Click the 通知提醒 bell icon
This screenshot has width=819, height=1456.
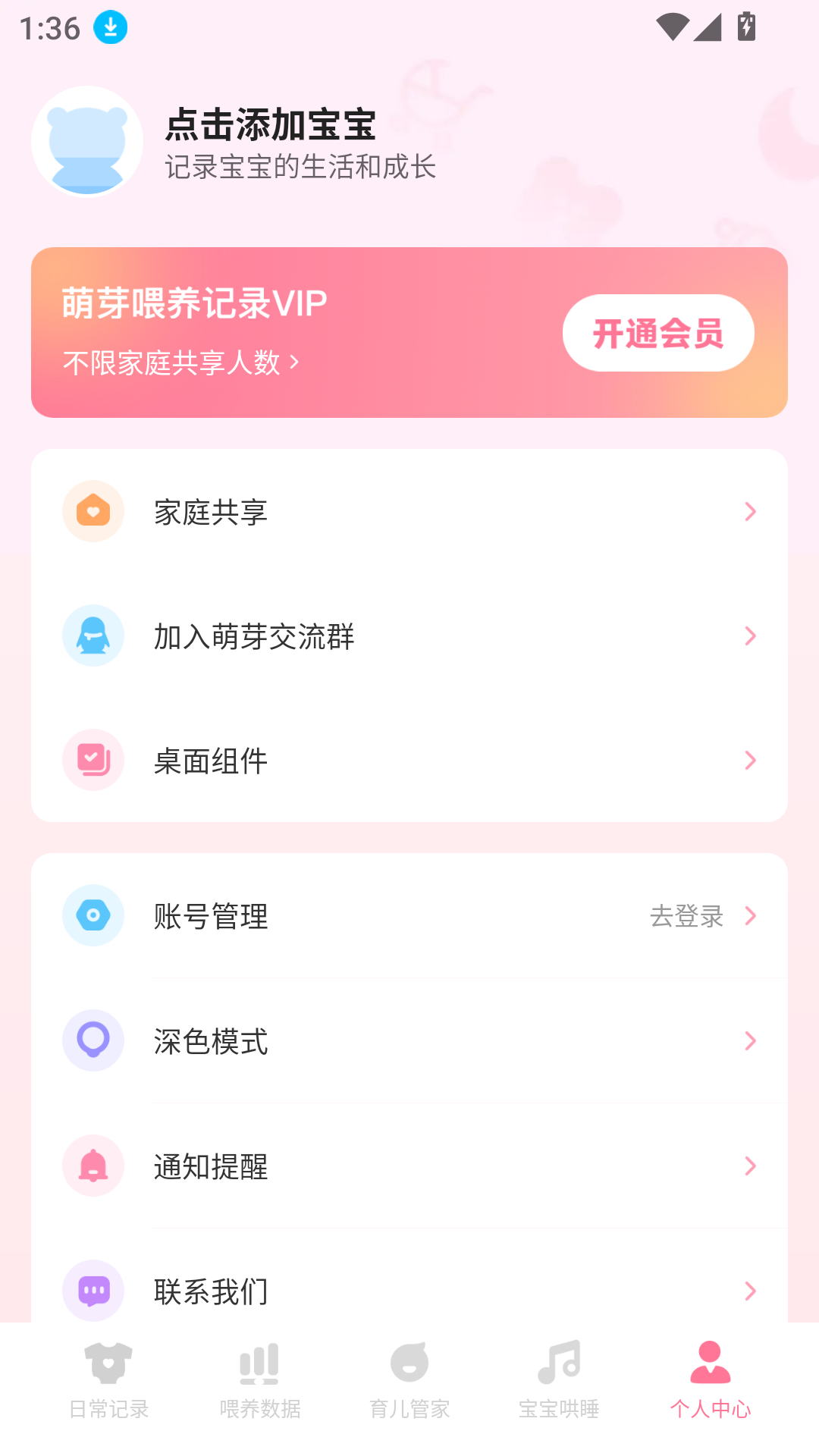[93, 1166]
